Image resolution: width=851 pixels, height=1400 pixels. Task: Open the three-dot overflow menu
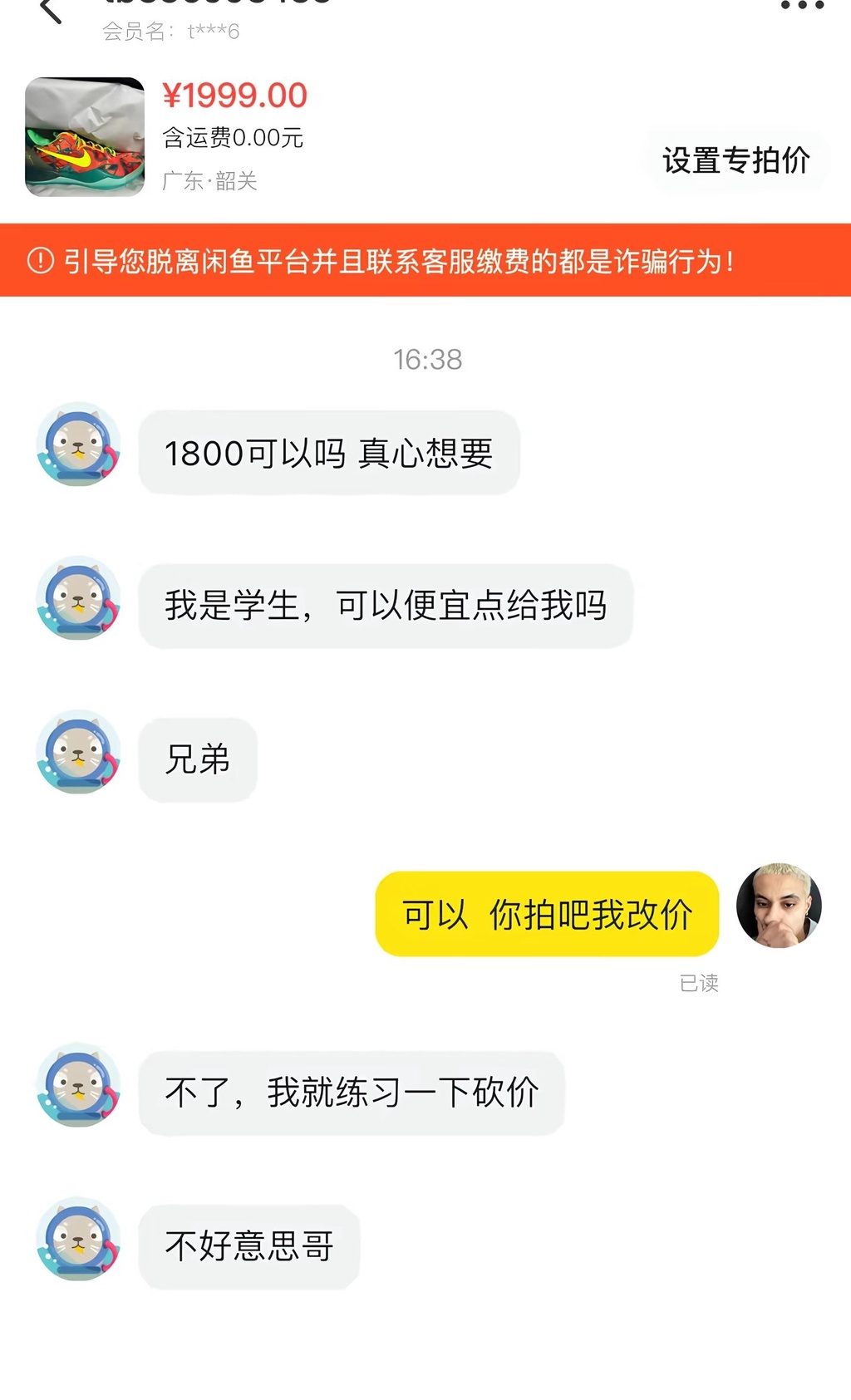coord(802,7)
